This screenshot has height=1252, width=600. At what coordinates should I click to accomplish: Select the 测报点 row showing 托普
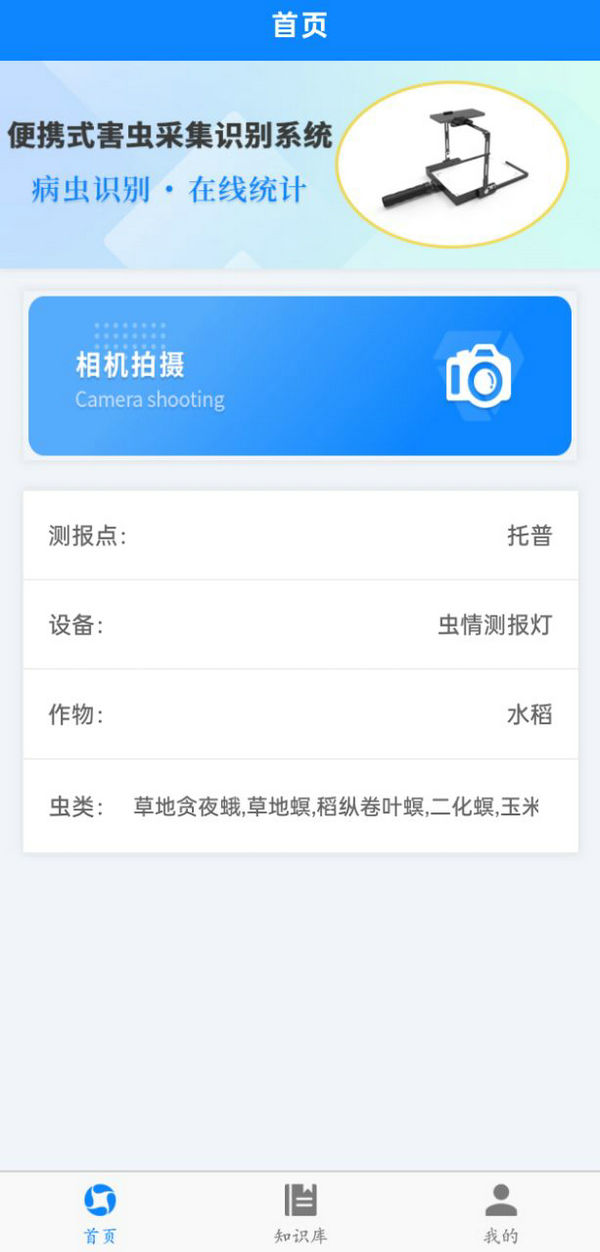click(x=300, y=536)
